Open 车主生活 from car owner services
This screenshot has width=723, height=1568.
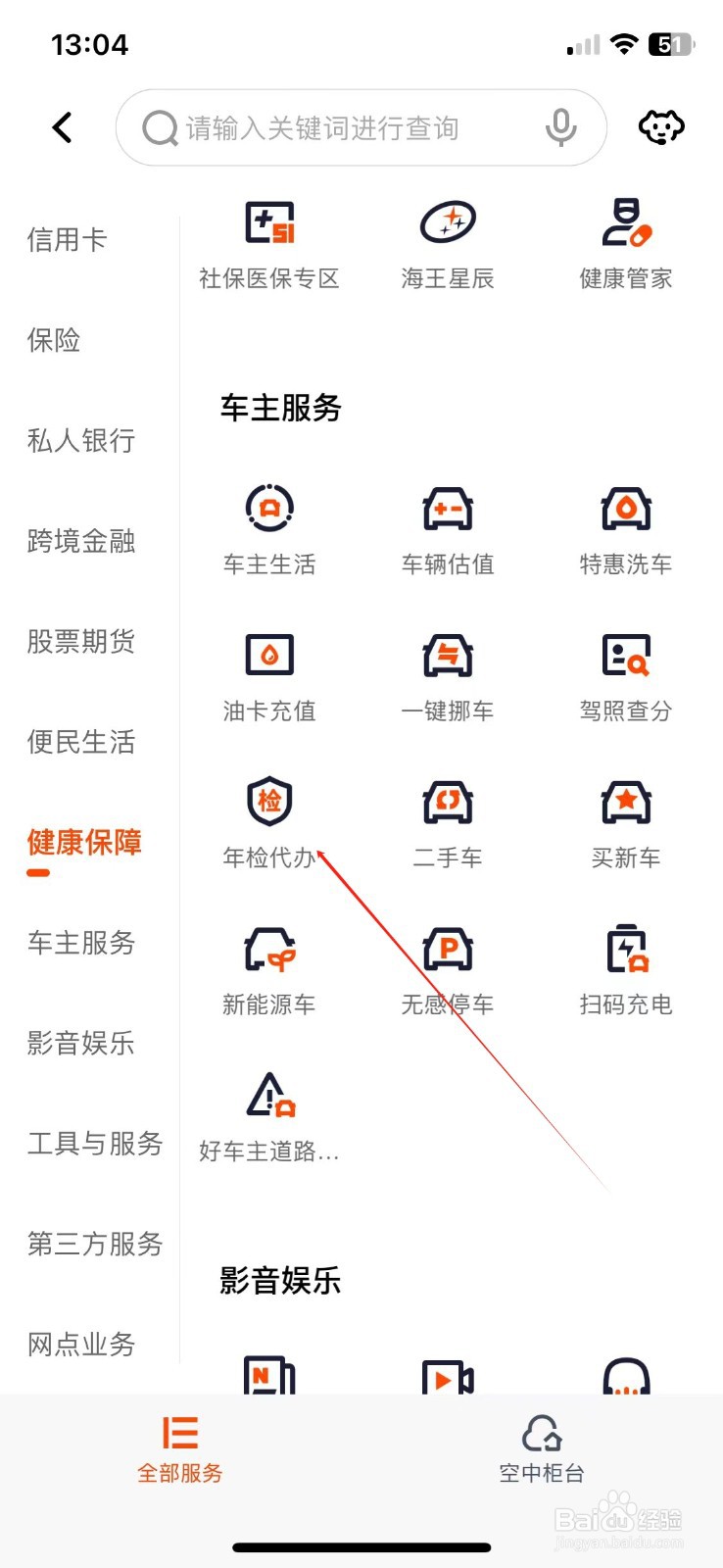point(269,526)
